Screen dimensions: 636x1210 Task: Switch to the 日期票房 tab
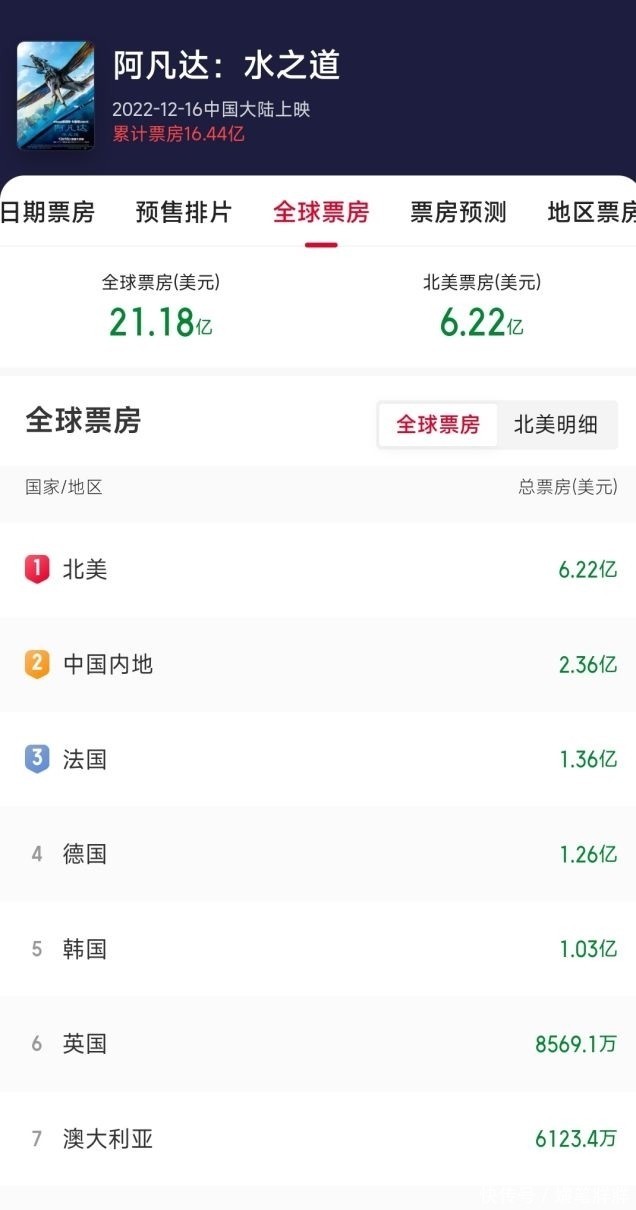point(47,212)
